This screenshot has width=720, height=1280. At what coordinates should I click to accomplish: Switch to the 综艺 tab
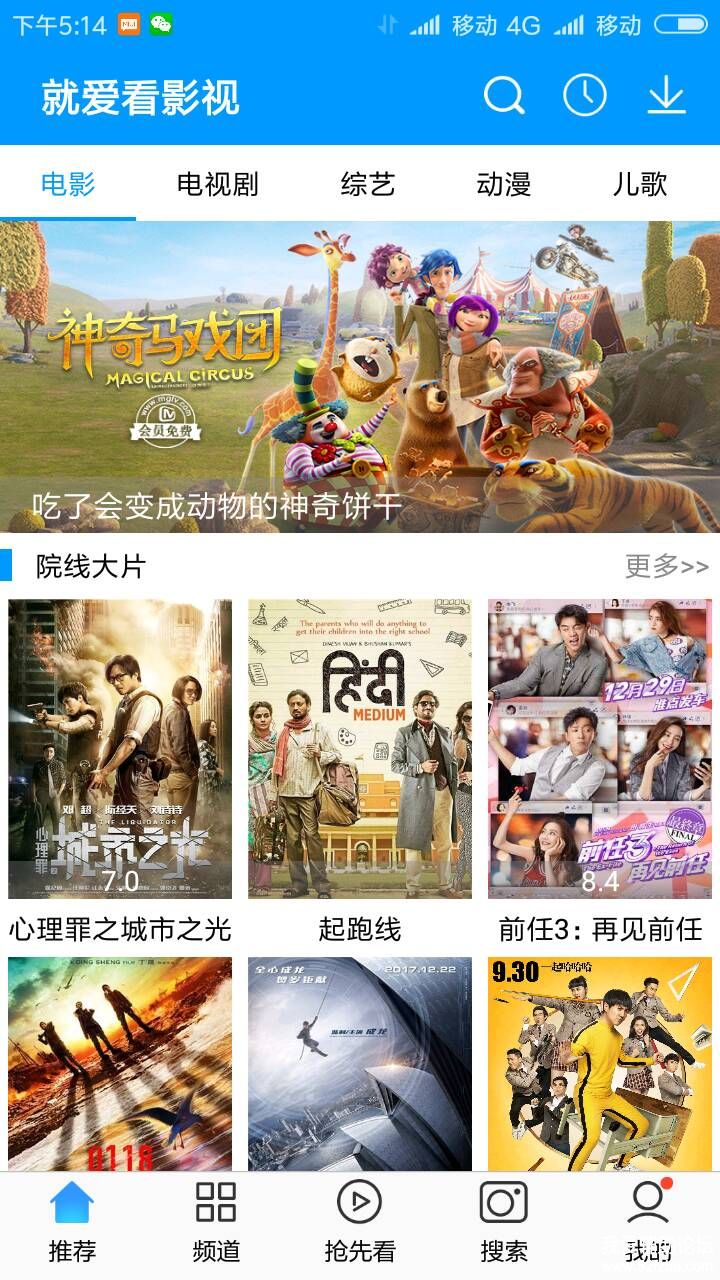[x=368, y=184]
